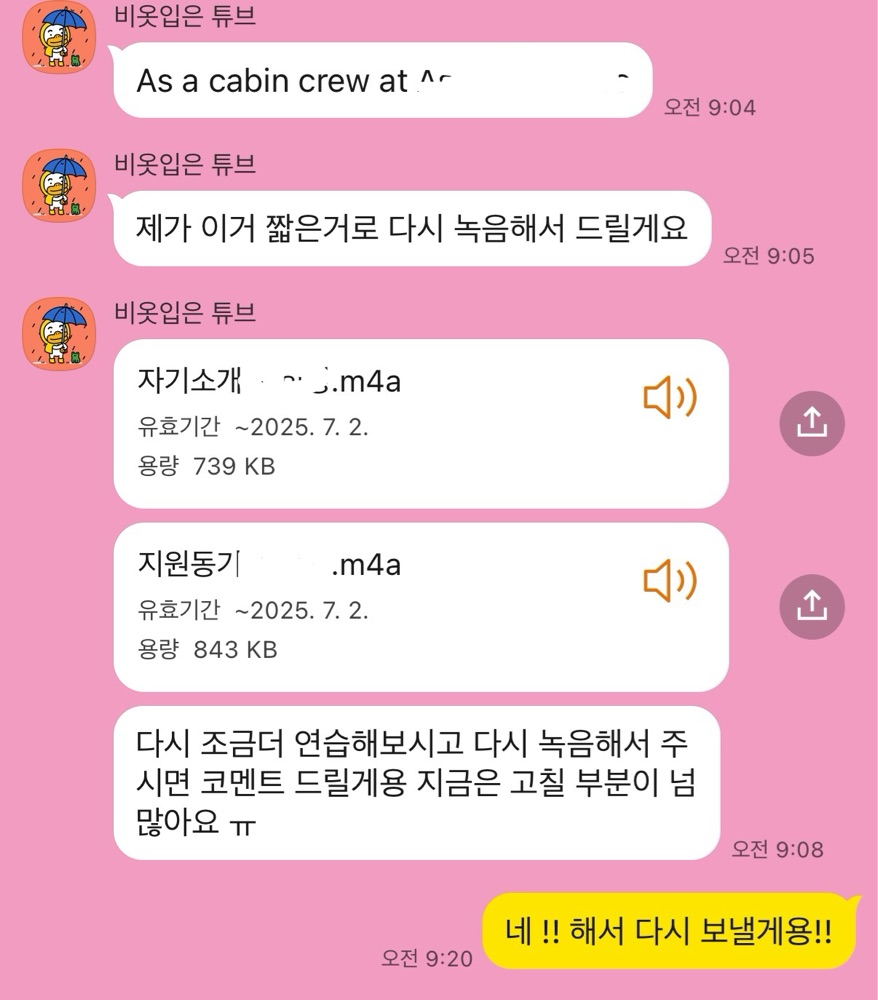The width and height of the screenshot is (878, 1000).
Task: Share the 843 KB audio file
Action: point(812,607)
